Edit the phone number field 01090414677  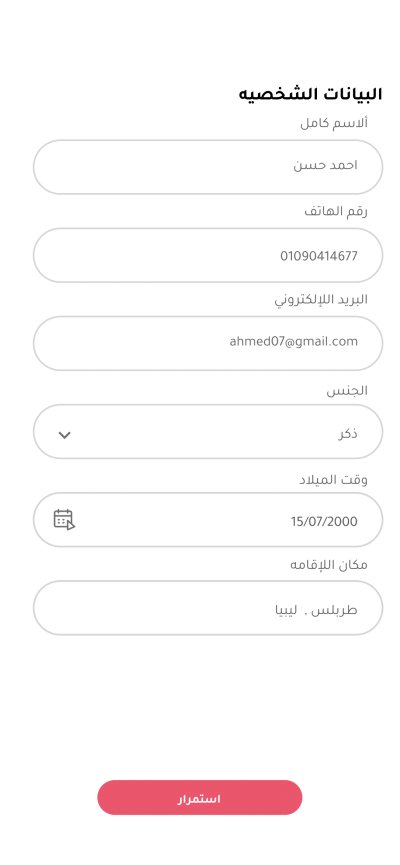208,255
